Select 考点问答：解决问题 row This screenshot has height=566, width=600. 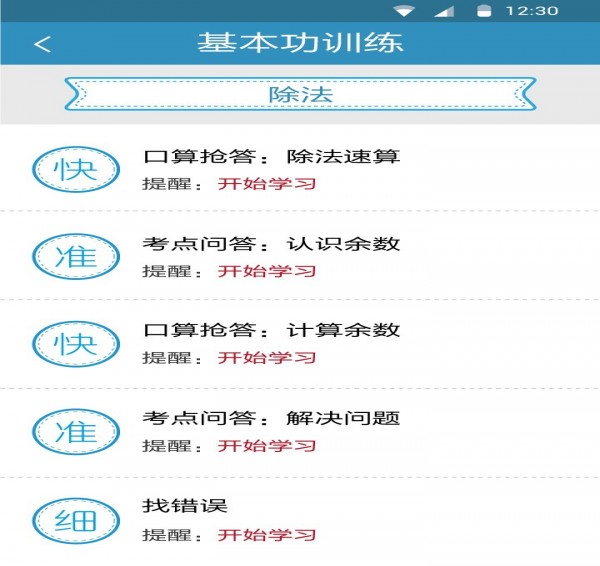coord(273,418)
